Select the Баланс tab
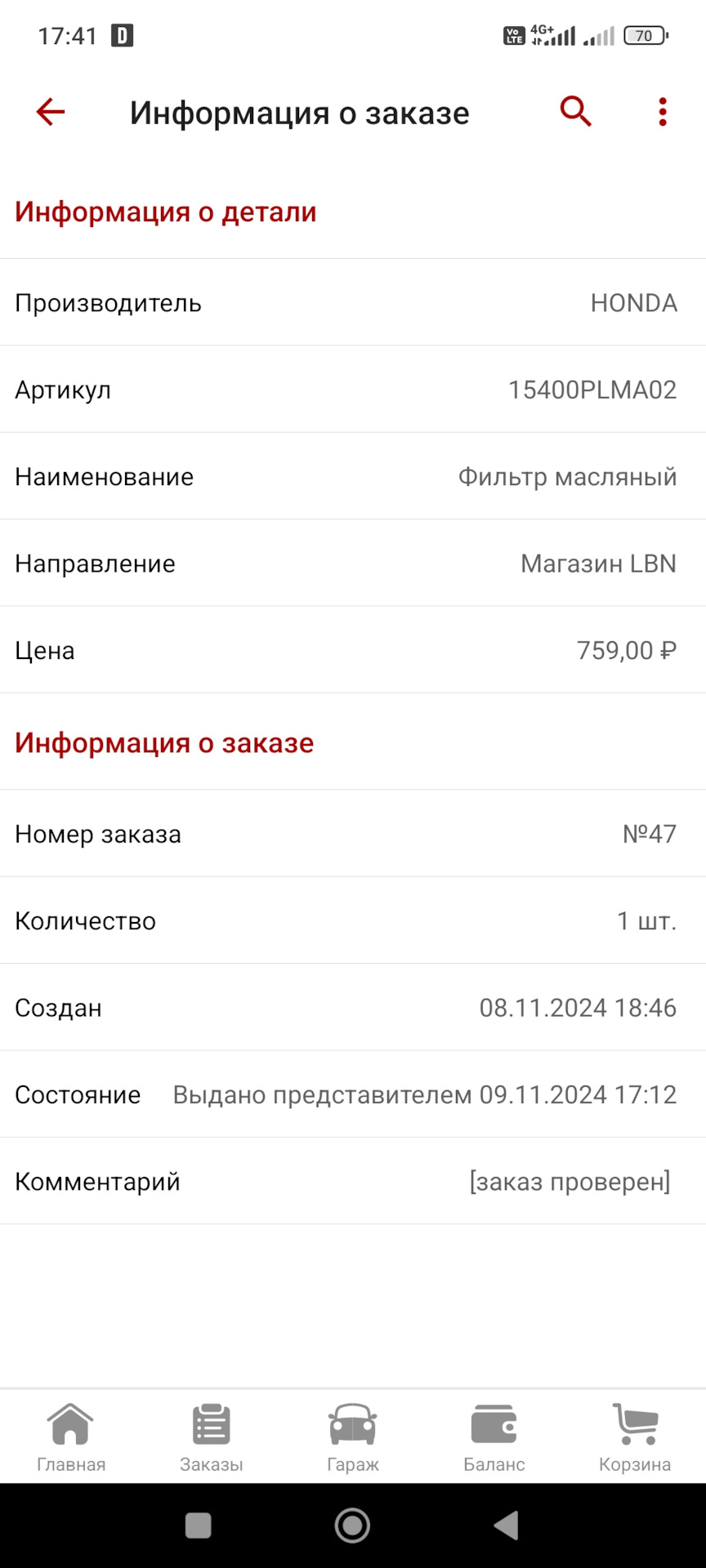Image resolution: width=706 pixels, height=1568 pixels. [494, 1437]
